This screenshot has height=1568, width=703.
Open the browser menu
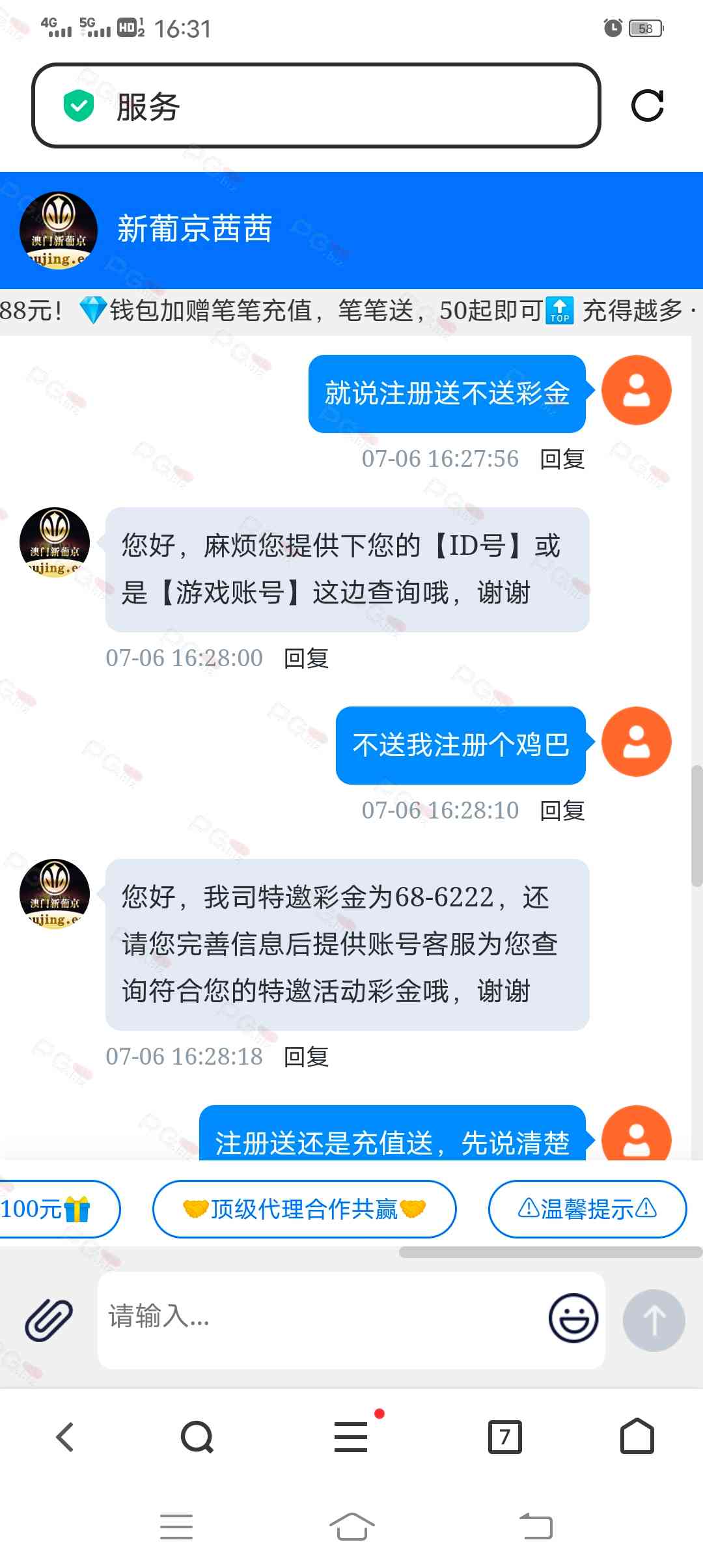point(351,1437)
